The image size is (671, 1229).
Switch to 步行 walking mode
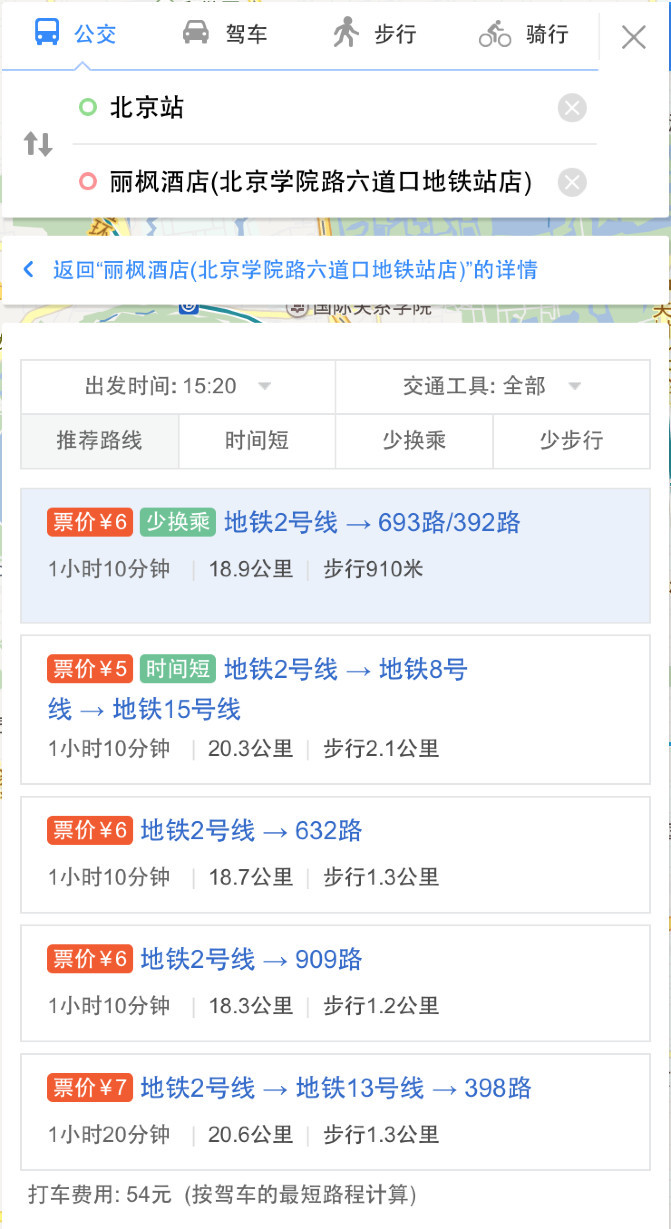[373, 35]
